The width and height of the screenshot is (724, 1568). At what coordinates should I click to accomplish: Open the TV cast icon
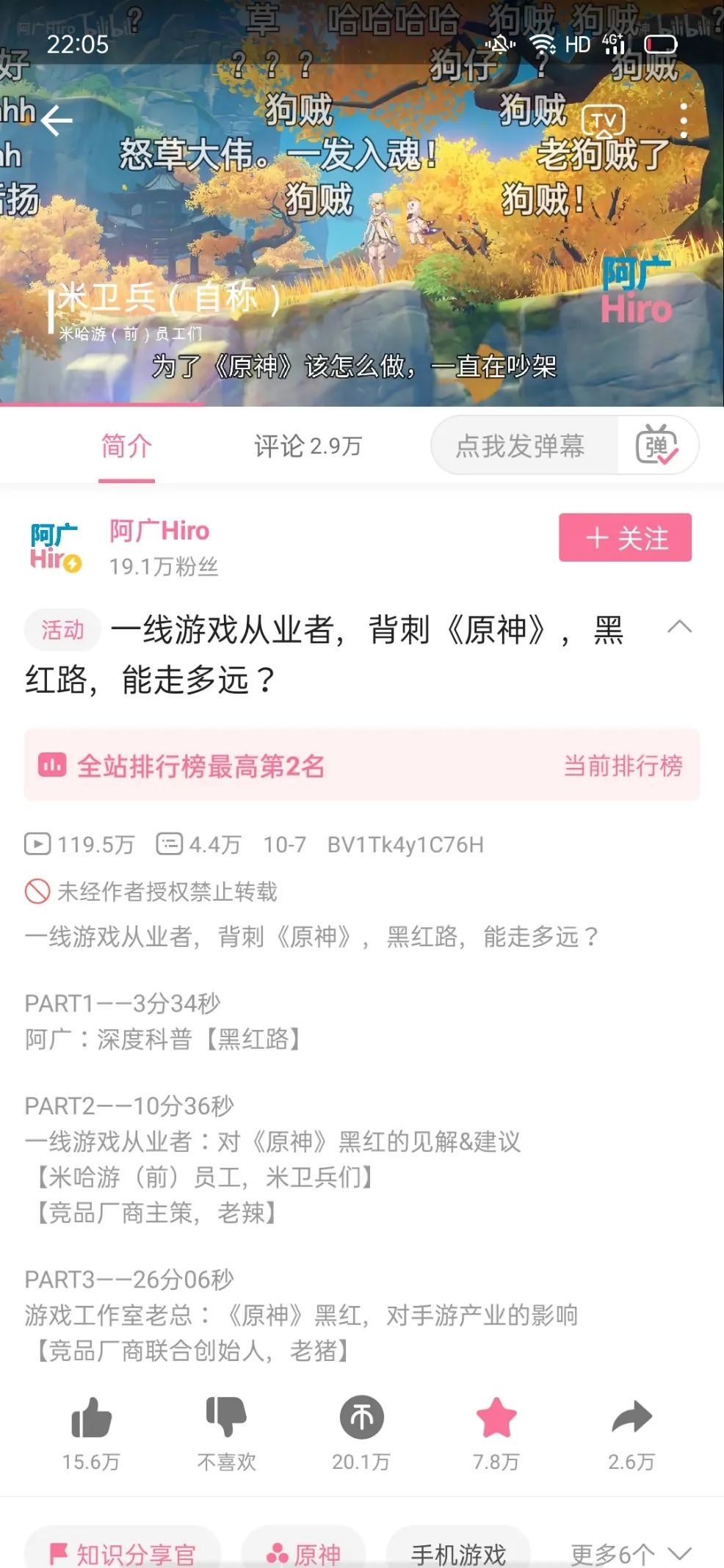(603, 120)
